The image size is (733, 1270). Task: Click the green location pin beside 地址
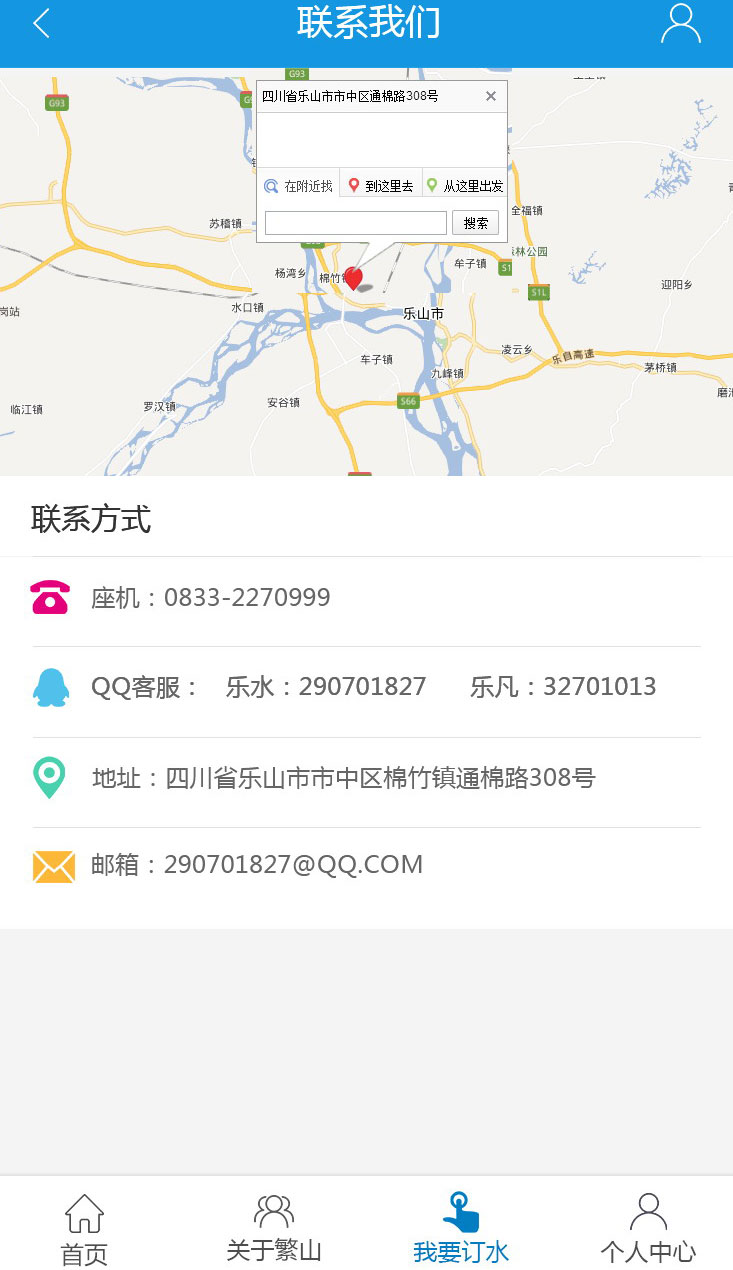pos(50,777)
